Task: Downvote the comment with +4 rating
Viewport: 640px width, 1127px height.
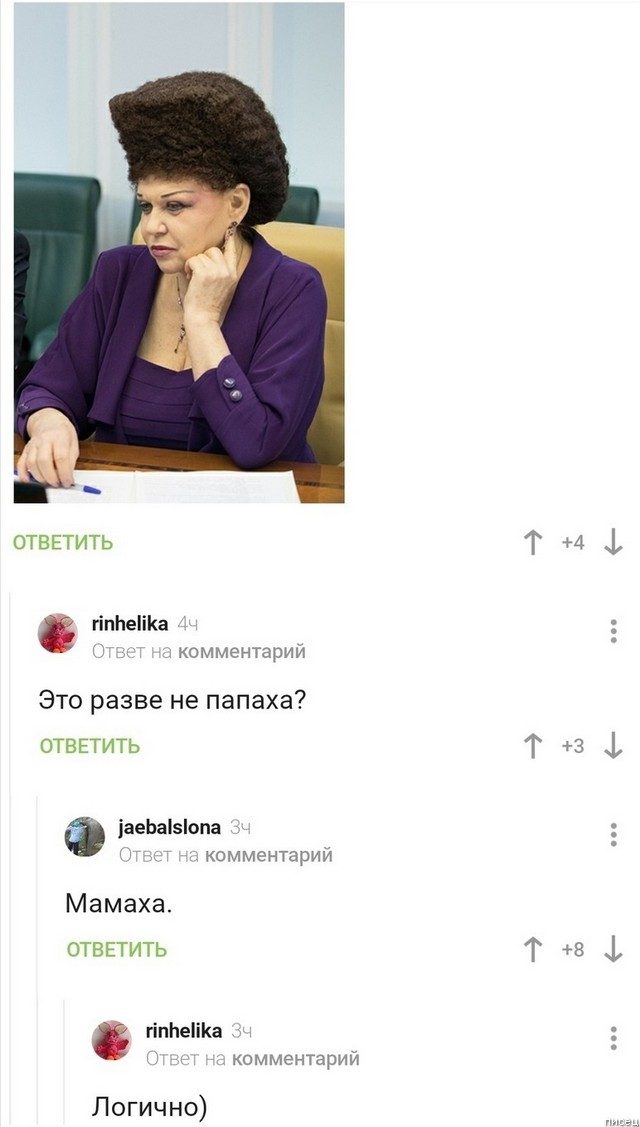Action: pyautogui.click(x=614, y=543)
